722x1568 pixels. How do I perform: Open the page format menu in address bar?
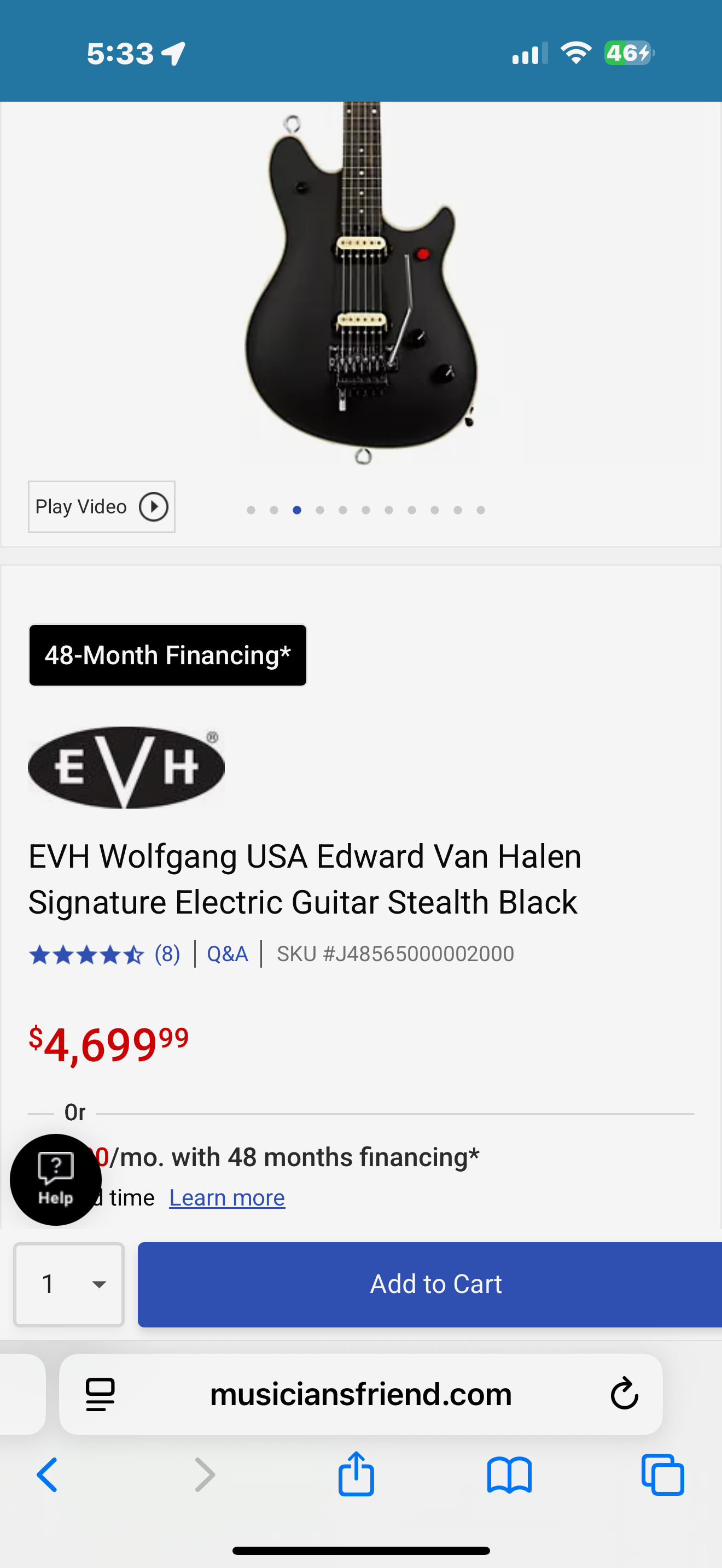point(101,1394)
